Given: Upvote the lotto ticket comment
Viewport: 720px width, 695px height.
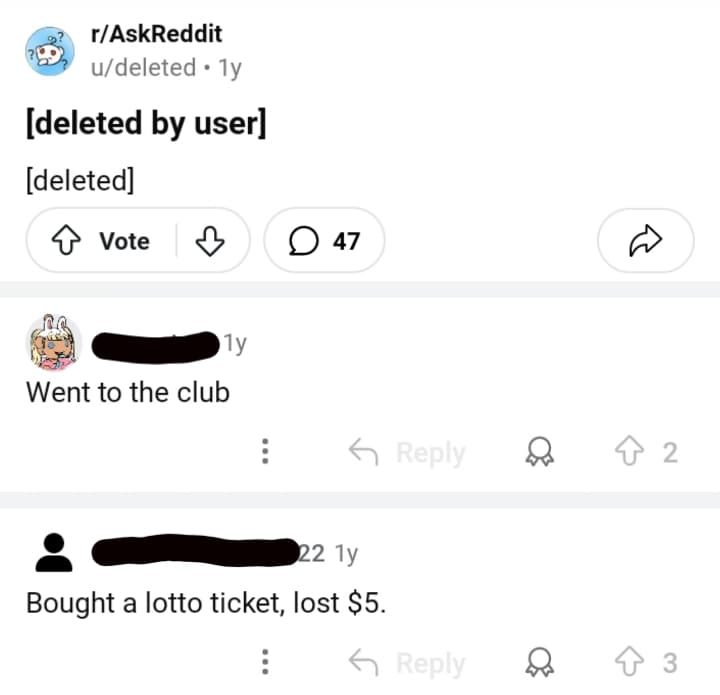Looking at the screenshot, I should (635, 662).
